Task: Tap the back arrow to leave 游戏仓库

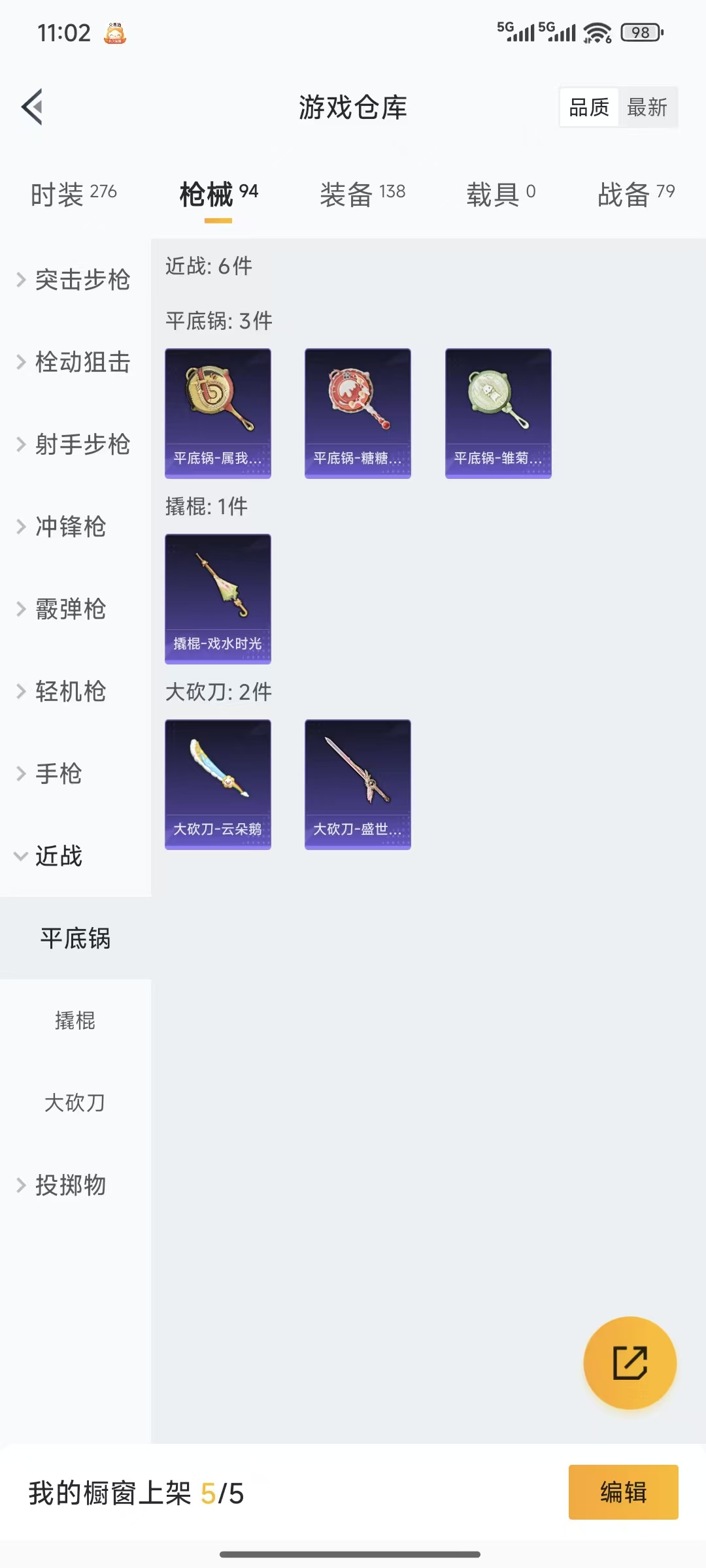Action: point(31,107)
